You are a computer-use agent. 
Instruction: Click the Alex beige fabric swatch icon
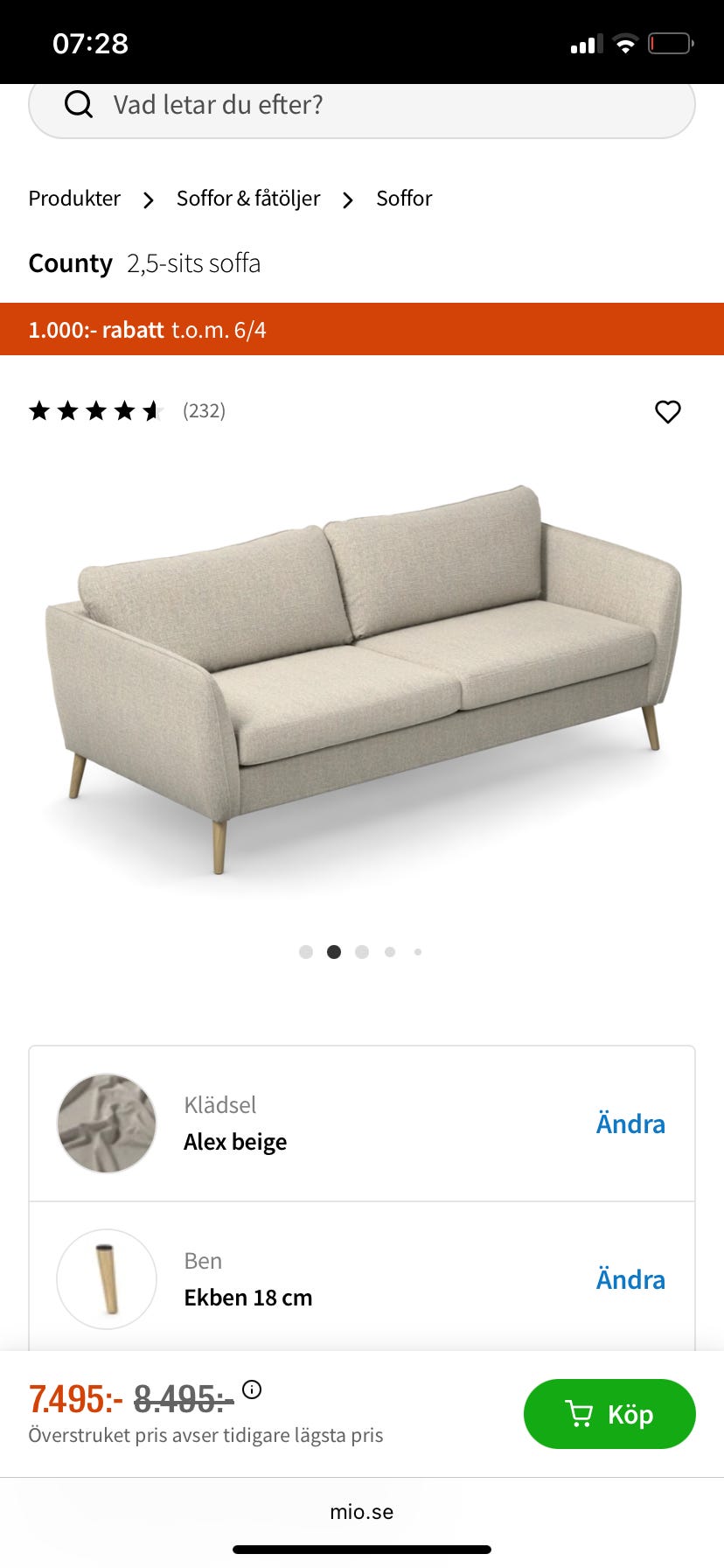tap(106, 1123)
